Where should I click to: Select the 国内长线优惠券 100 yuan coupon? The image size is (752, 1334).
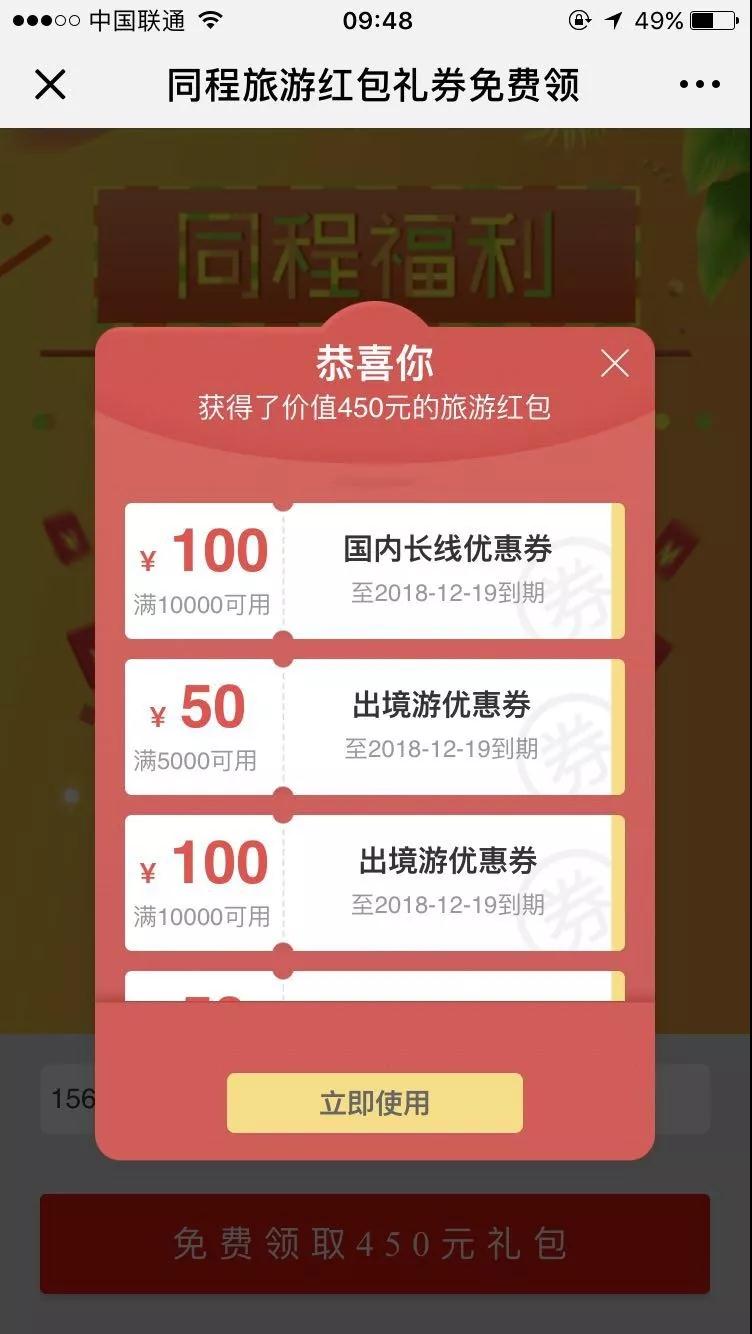(x=374, y=571)
